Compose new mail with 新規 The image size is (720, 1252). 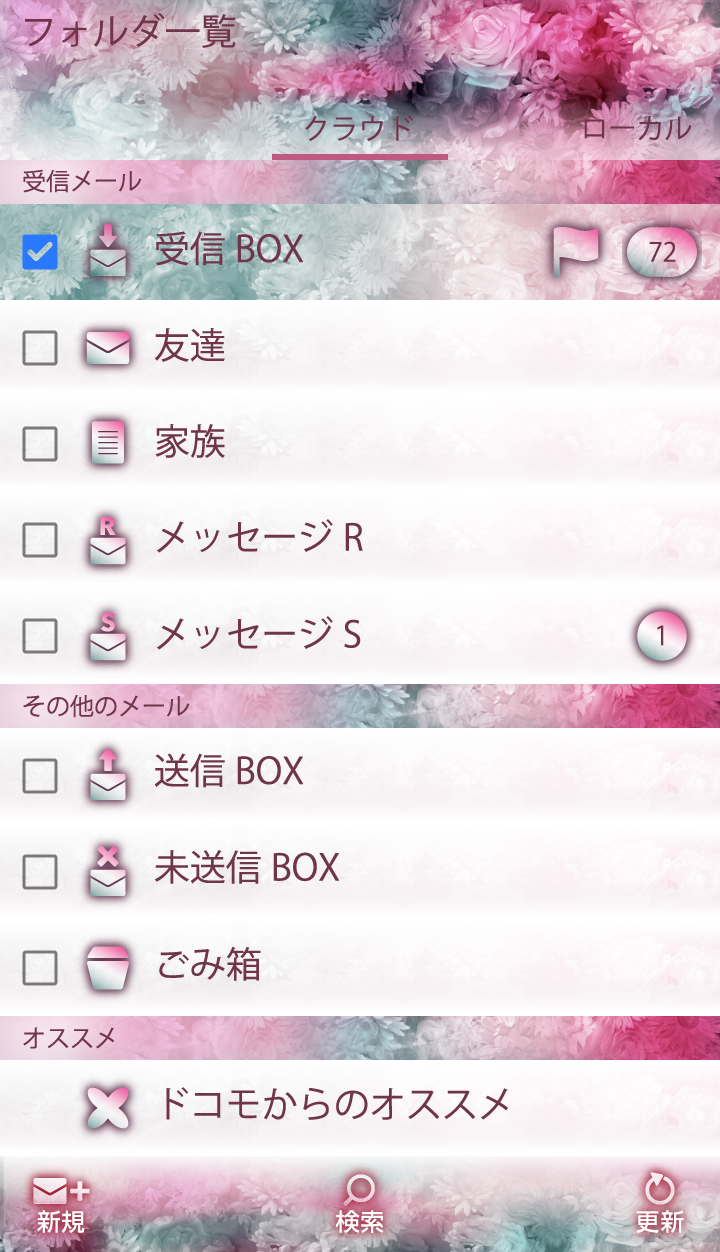click(61, 1204)
